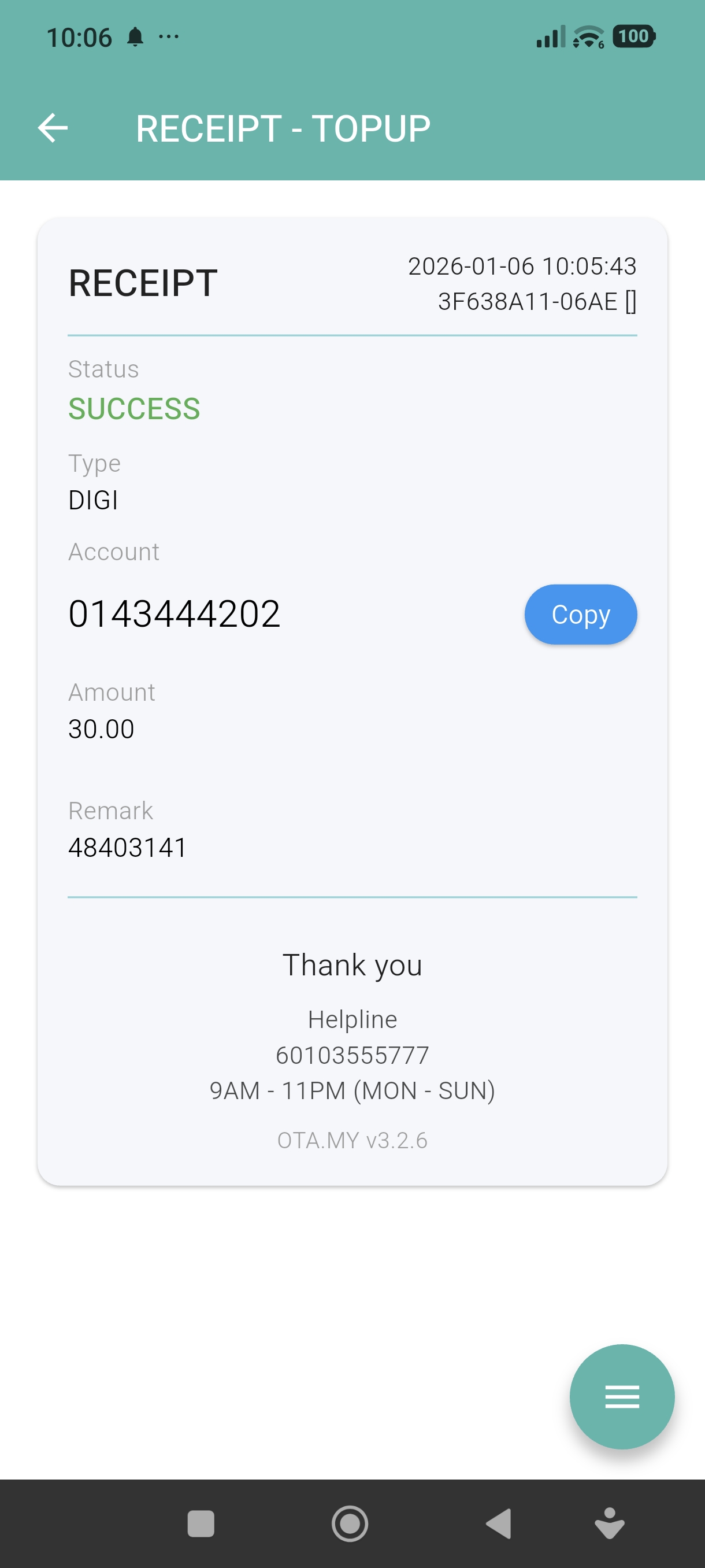This screenshot has width=705, height=1568.
Task: Open the floating menu button
Action: pyautogui.click(x=621, y=1396)
